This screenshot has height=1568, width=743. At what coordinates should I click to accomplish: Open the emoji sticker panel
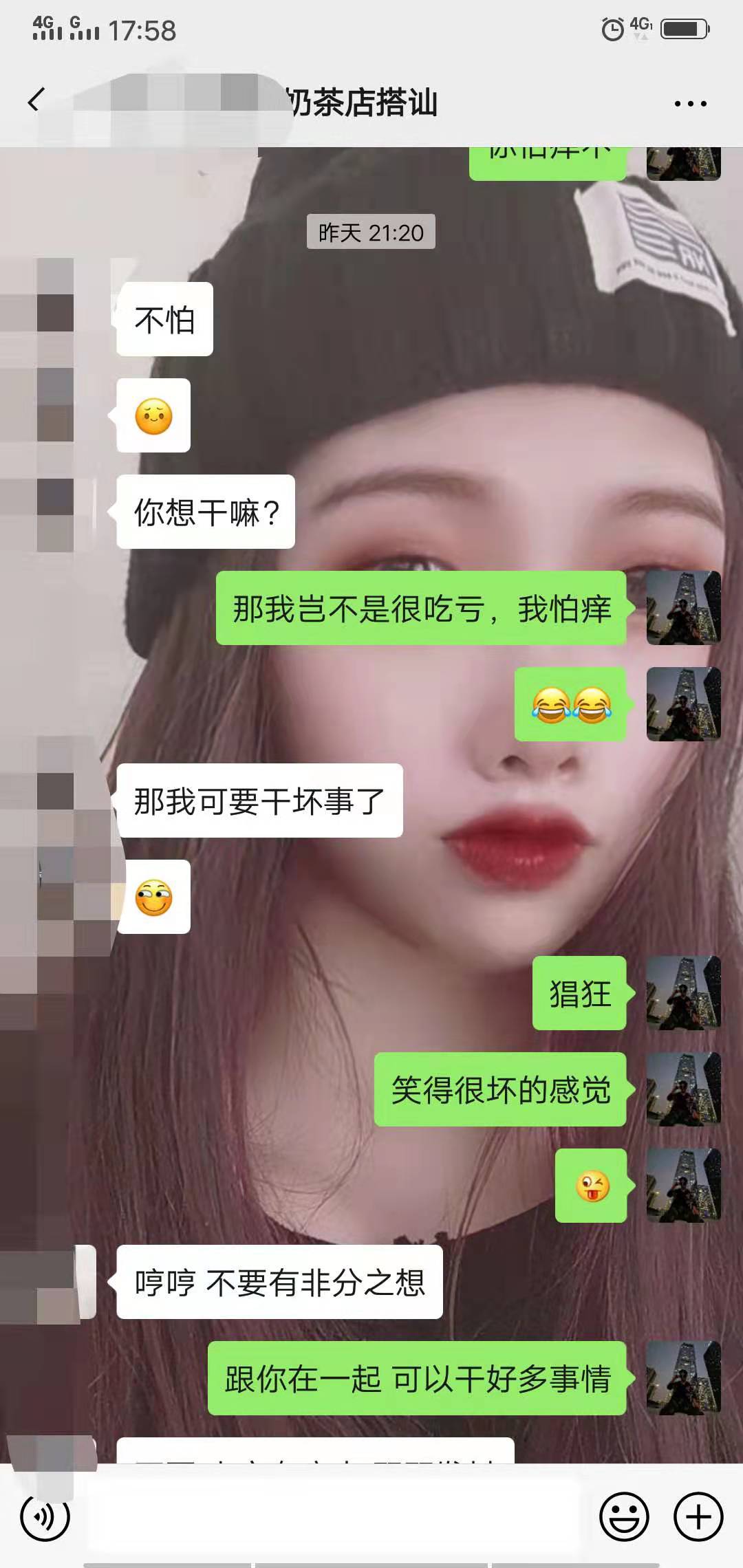point(624,1516)
